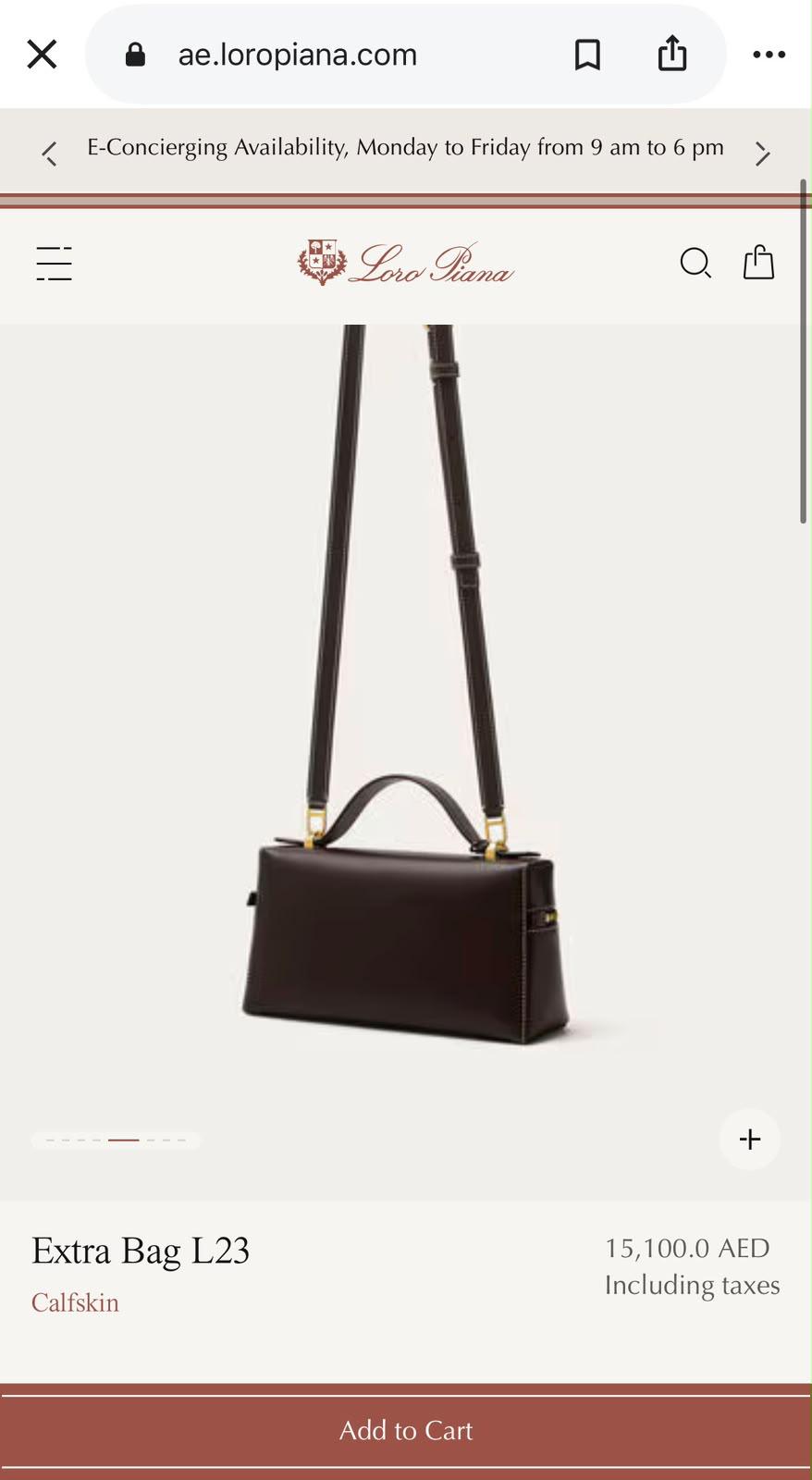
Task: Add Extra Bag L23 to cart
Action: coord(406,1430)
